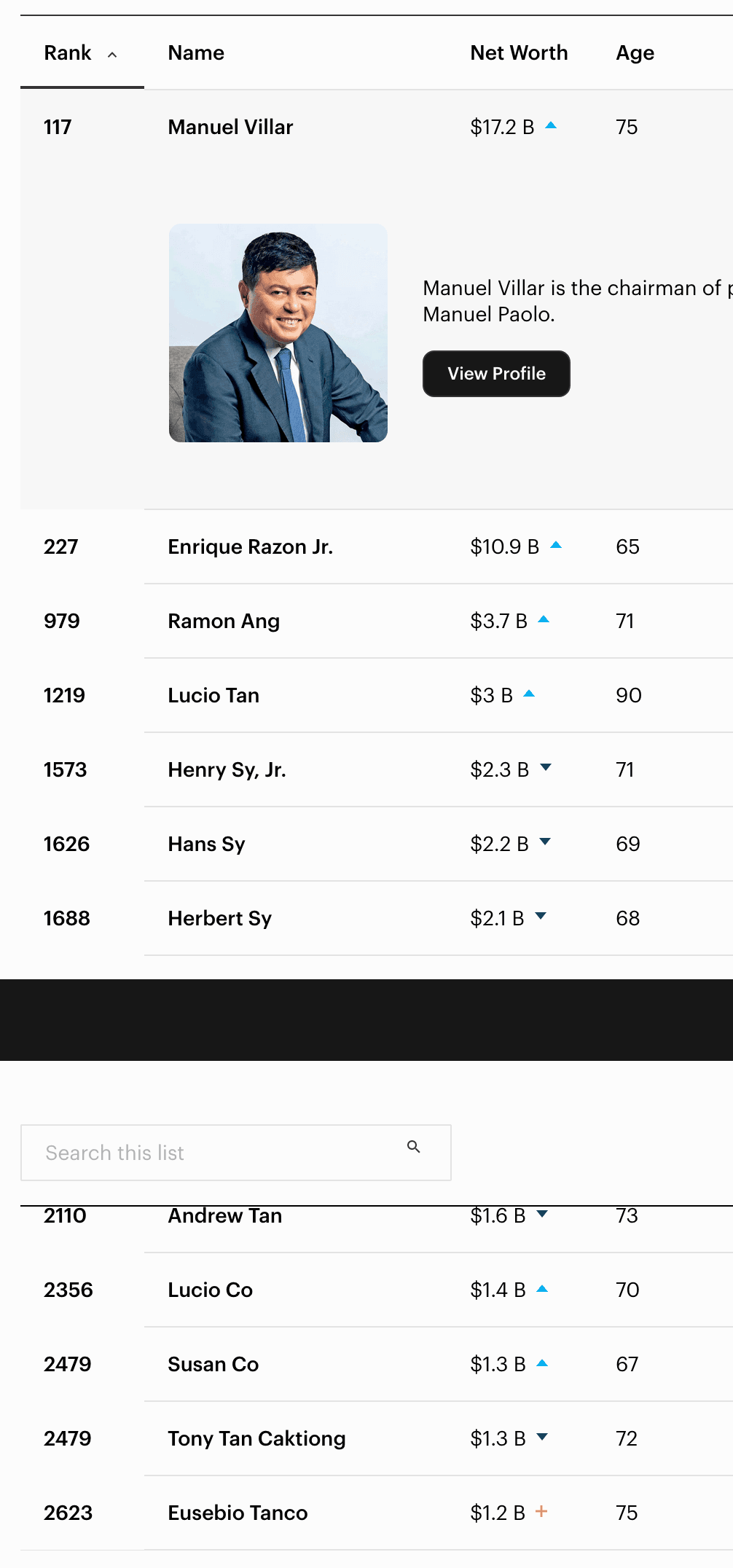Click Manuel Villar's portrait photo
The image size is (733, 1568).
point(278,333)
